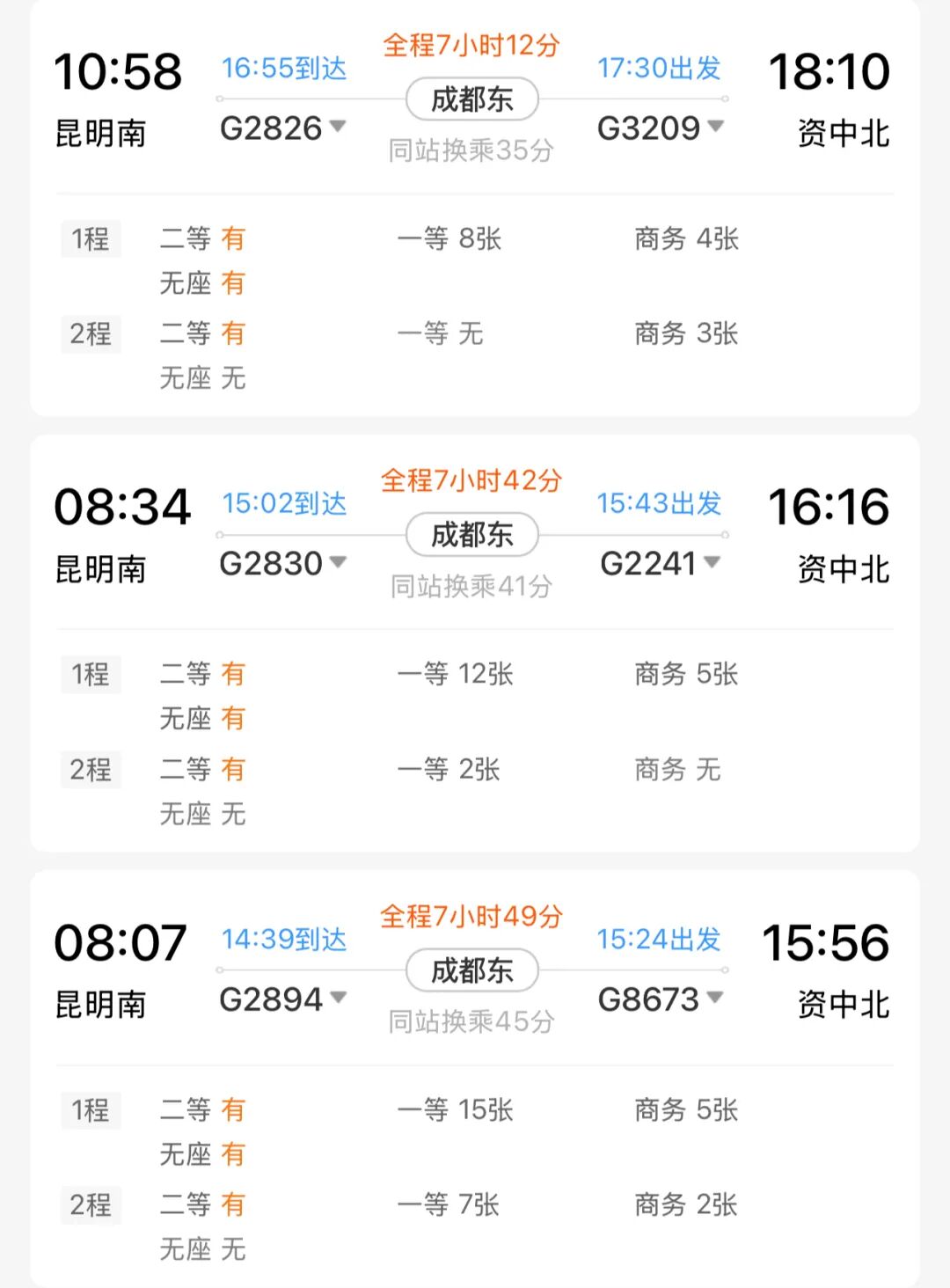950x1288 pixels.
Task: Select the 15:43出发 departure time link
Action: 659,505
